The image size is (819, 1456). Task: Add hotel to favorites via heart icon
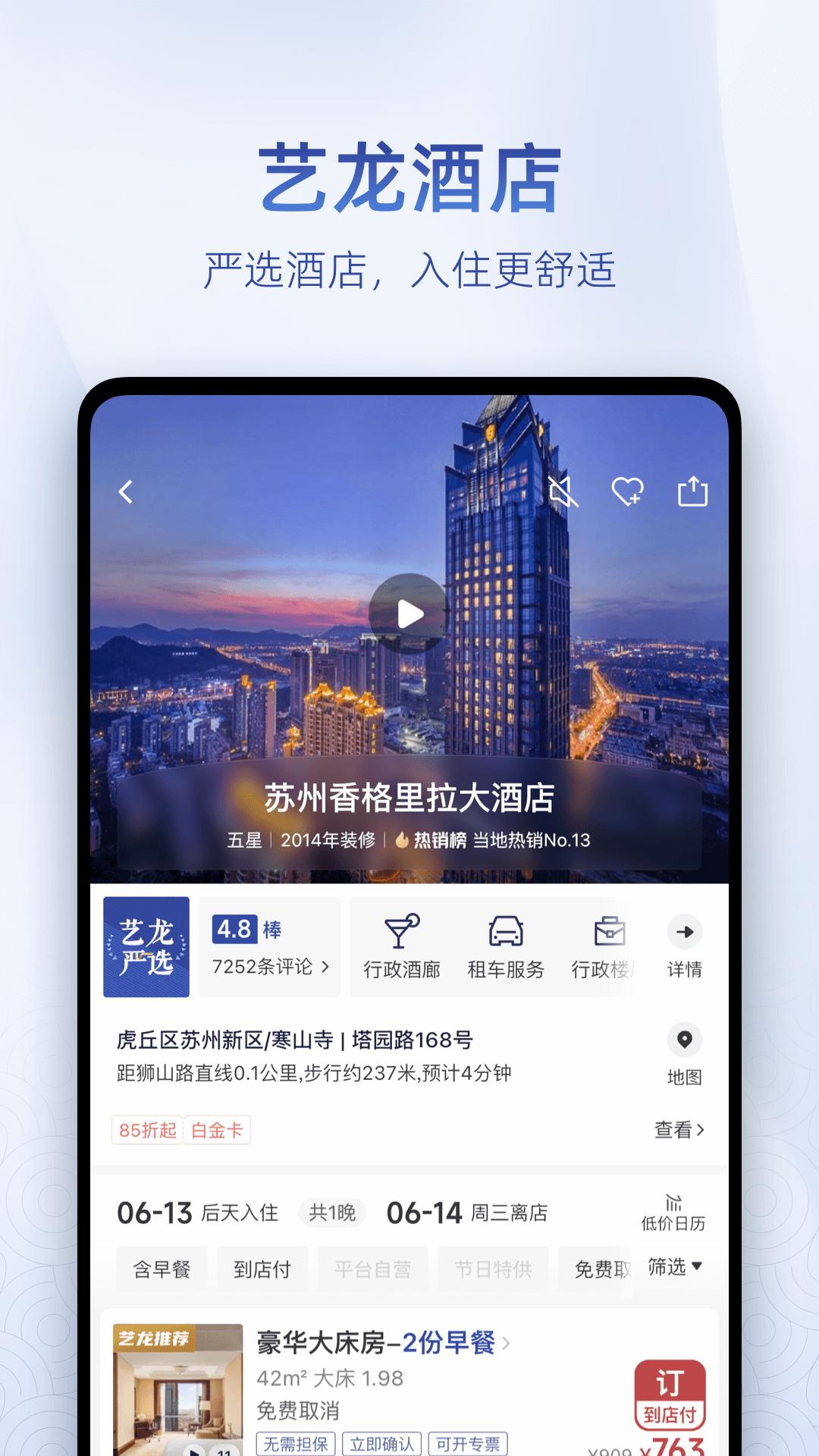626,493
